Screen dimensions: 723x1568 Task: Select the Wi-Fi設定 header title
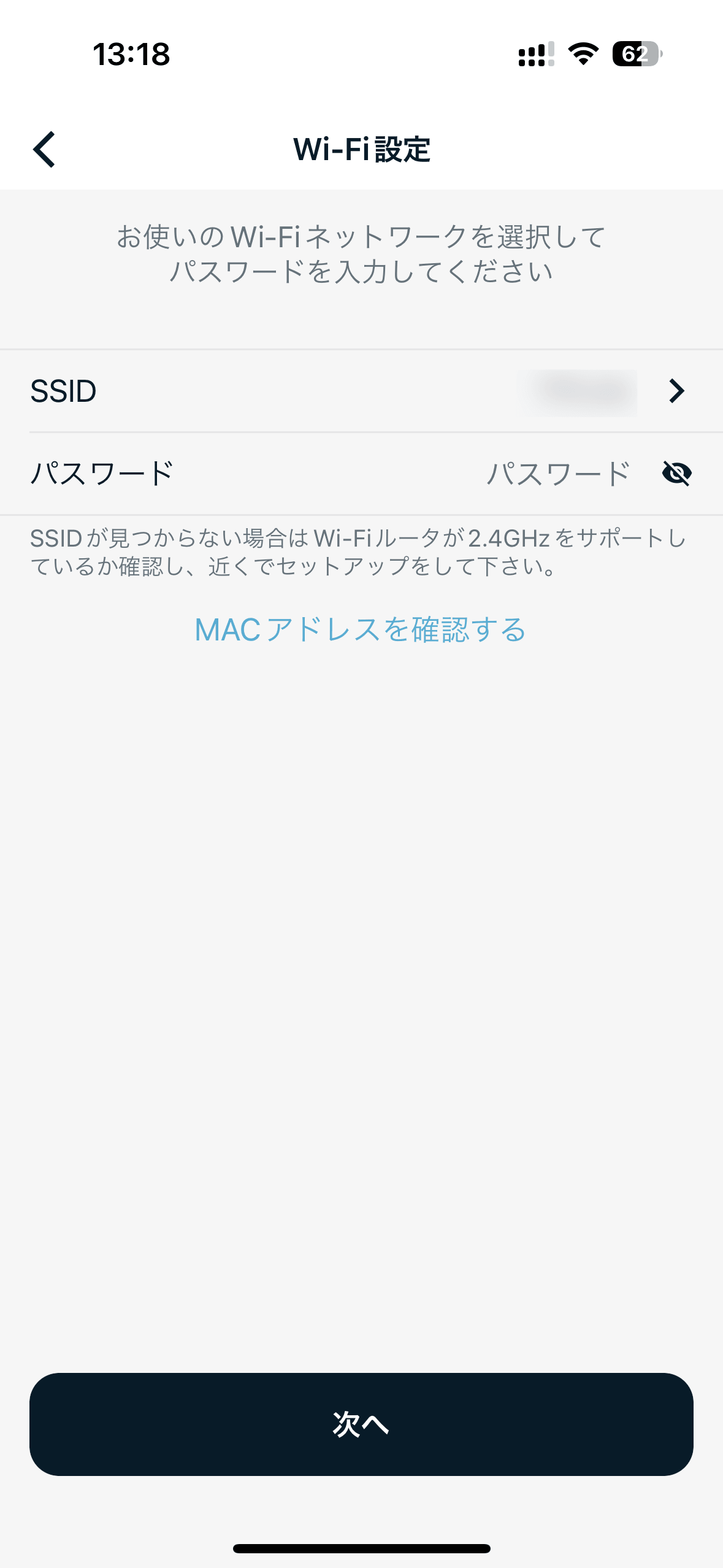pyautogui.click(x=361, y=149)
